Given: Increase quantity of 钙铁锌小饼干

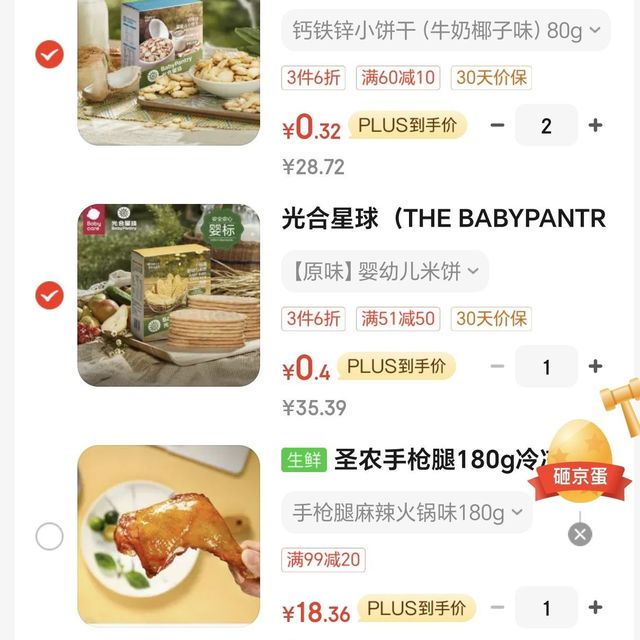Looking at the screenshot, I should click(x=596, y=126).
